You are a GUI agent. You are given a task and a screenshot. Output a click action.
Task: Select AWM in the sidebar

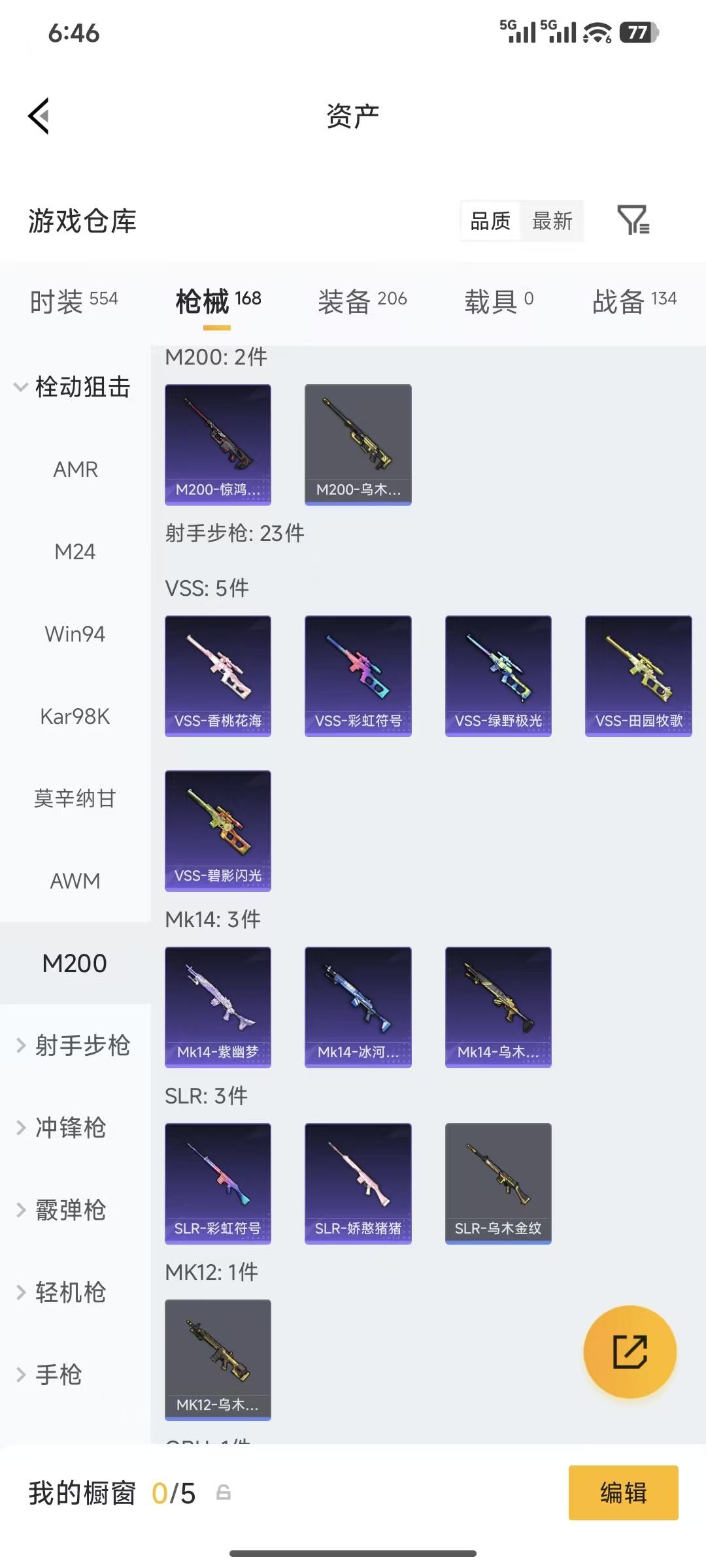pos(75,881)
